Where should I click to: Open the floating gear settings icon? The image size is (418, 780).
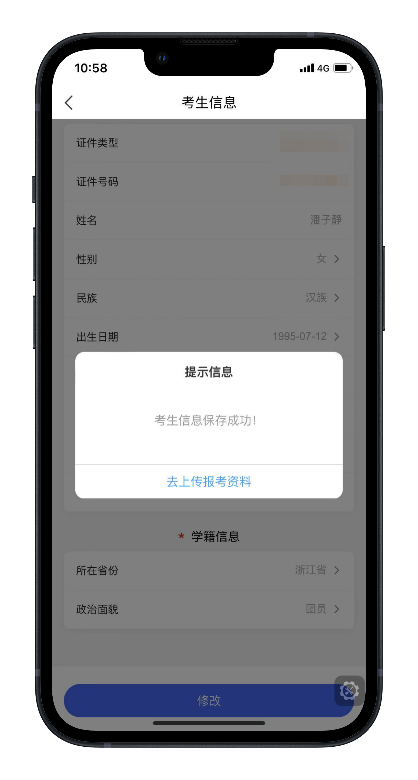(x=349, y=690)
